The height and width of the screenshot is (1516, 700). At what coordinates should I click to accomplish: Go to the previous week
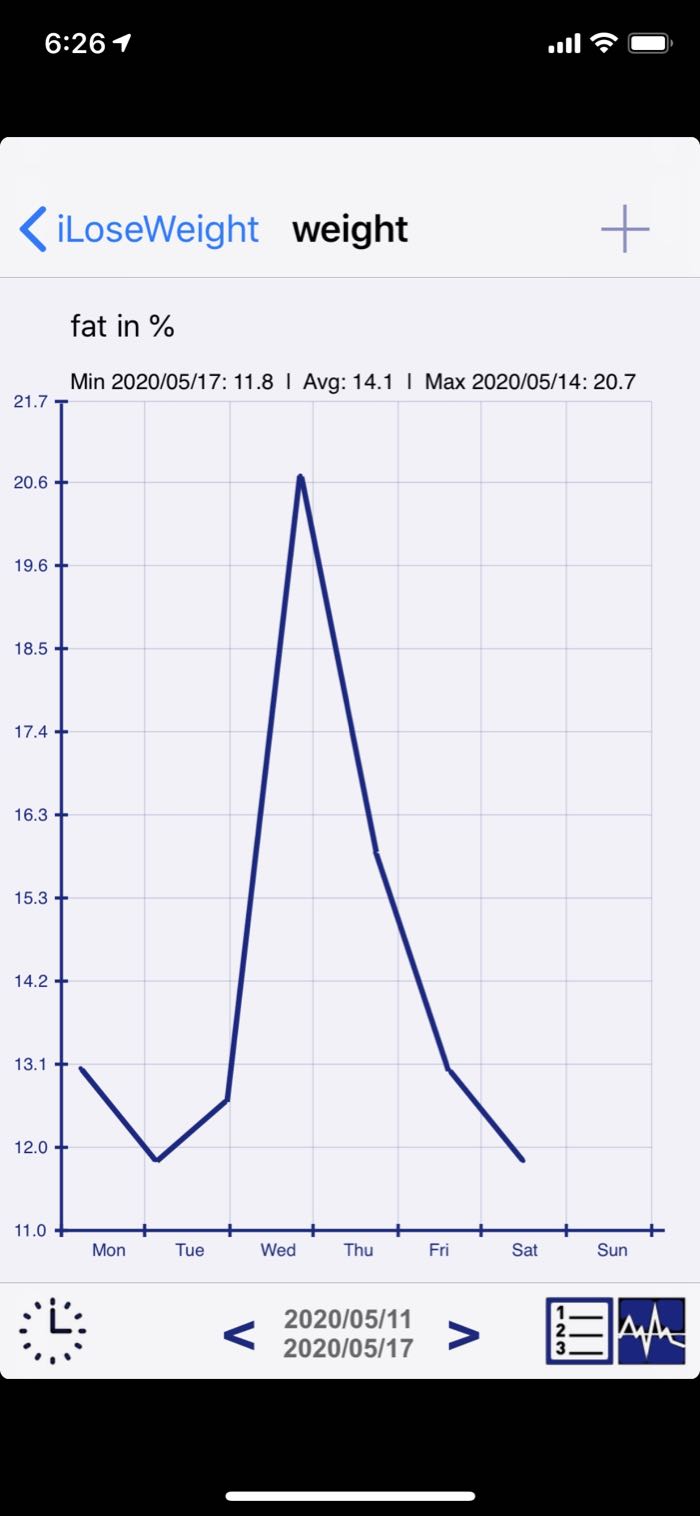pyautogui.click(x=239, y=1334)
